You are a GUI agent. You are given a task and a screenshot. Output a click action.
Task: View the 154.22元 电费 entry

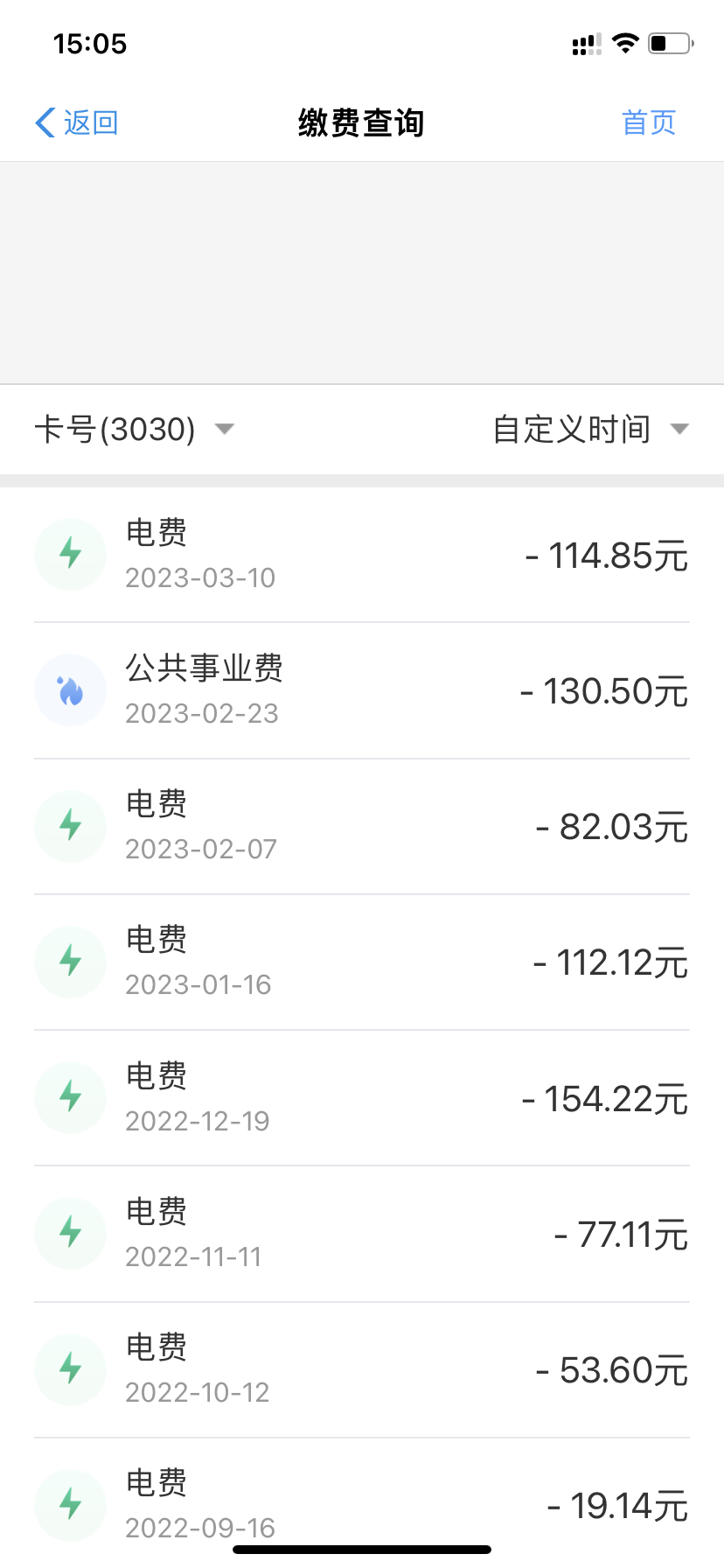click(x=362, y=1097)
